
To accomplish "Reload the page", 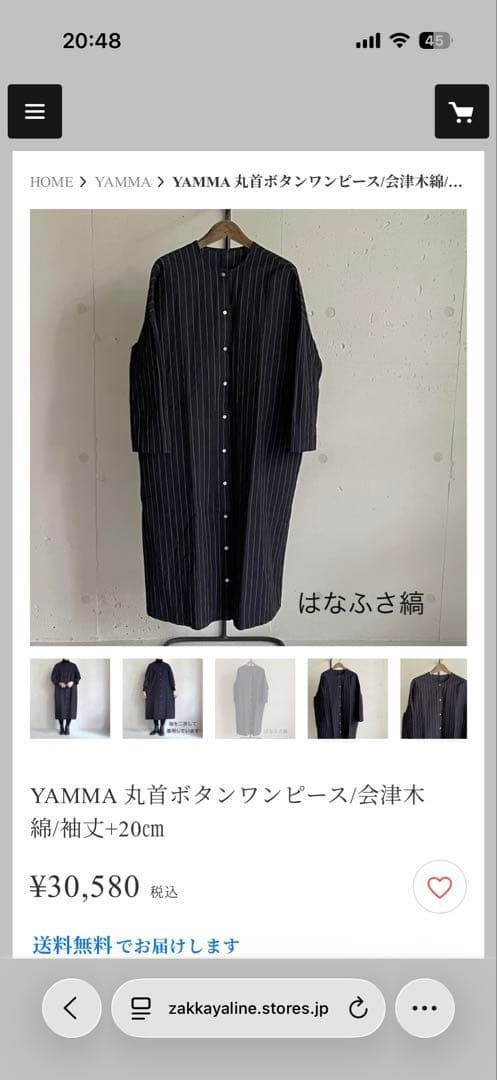I will click(358, 1009).
